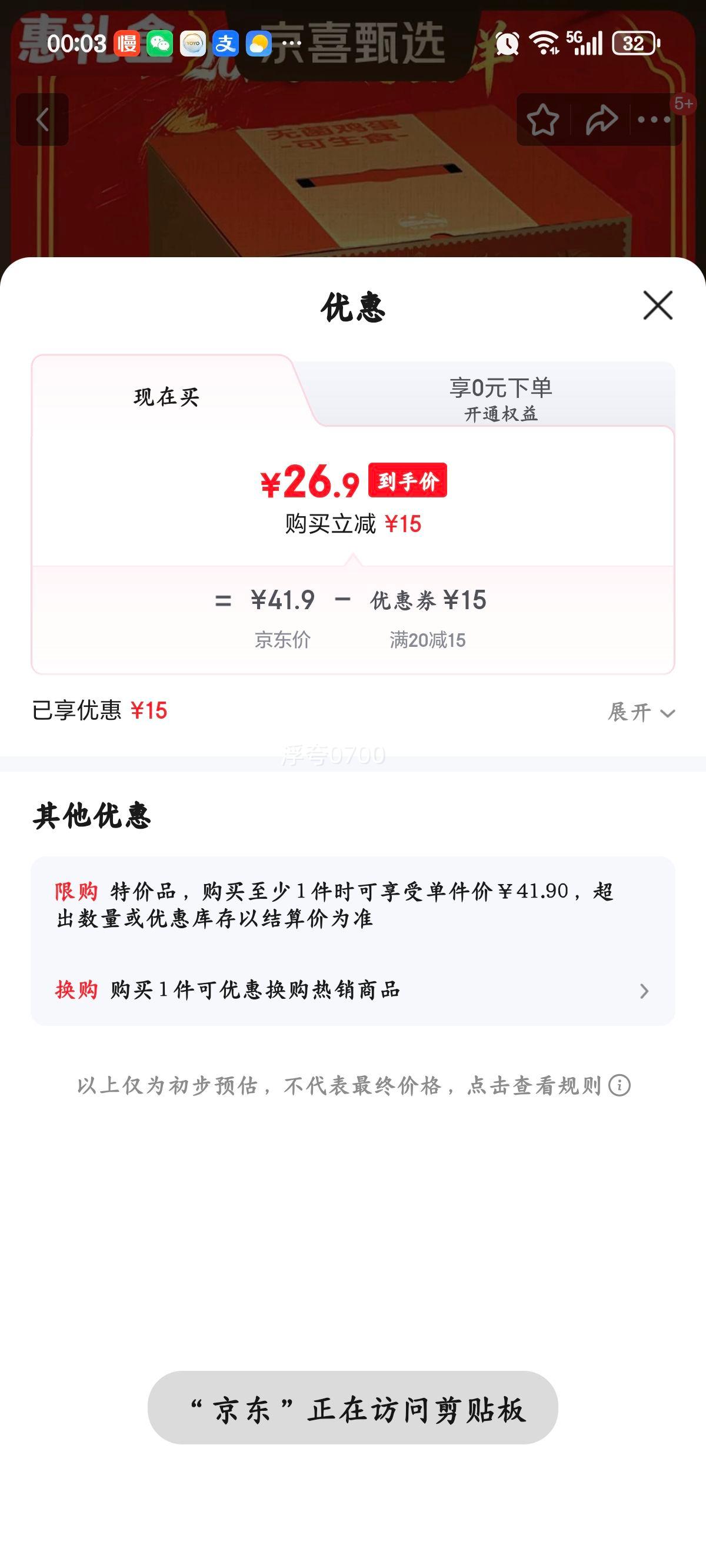Screen dimensions: 706x1568
Task: Tap the star favorite icon
Action: coord(544,121)
